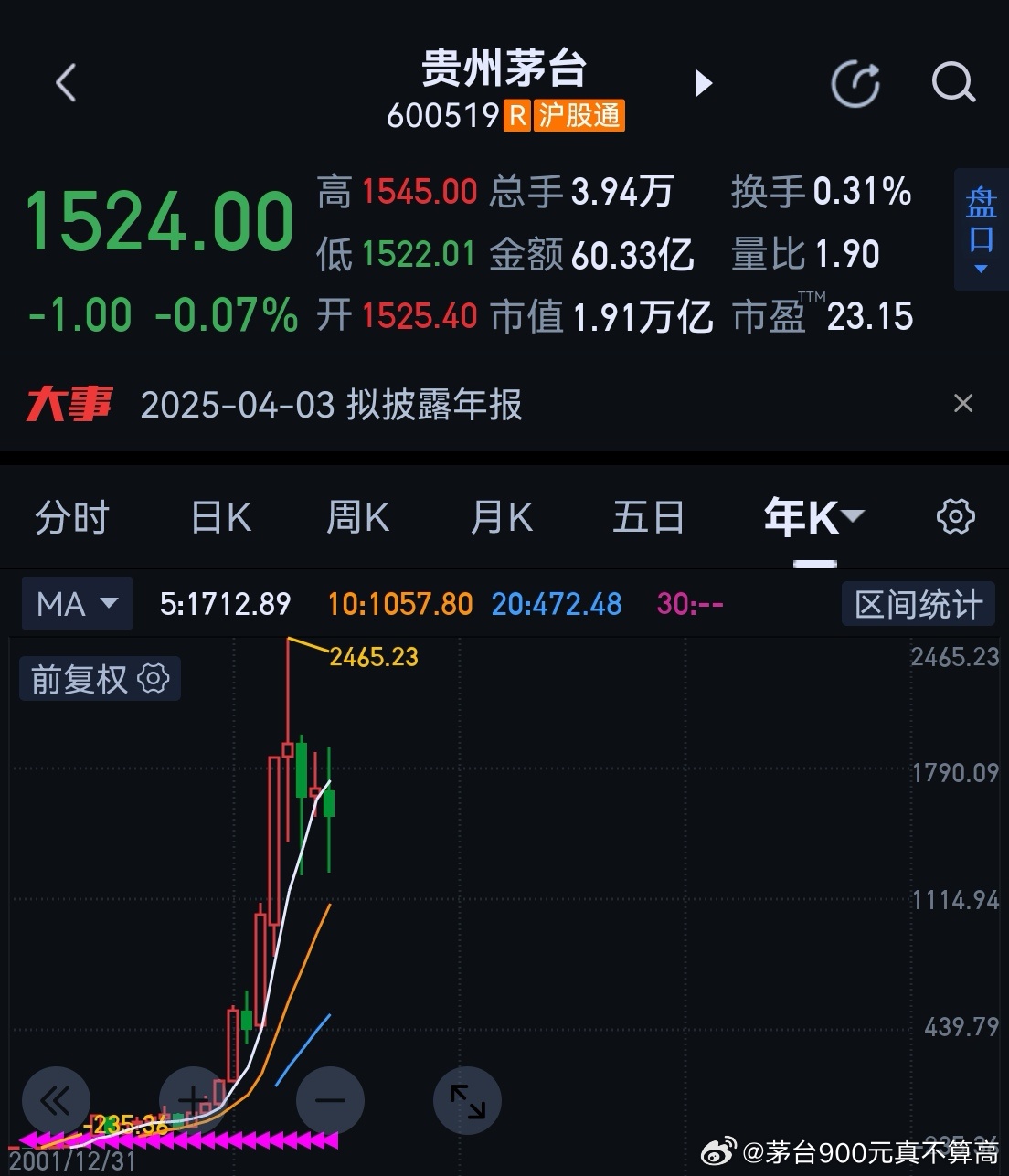
Task: Zoom in on the chart with plus icon
Action: pyautogui.click(x=193, y=1101)
